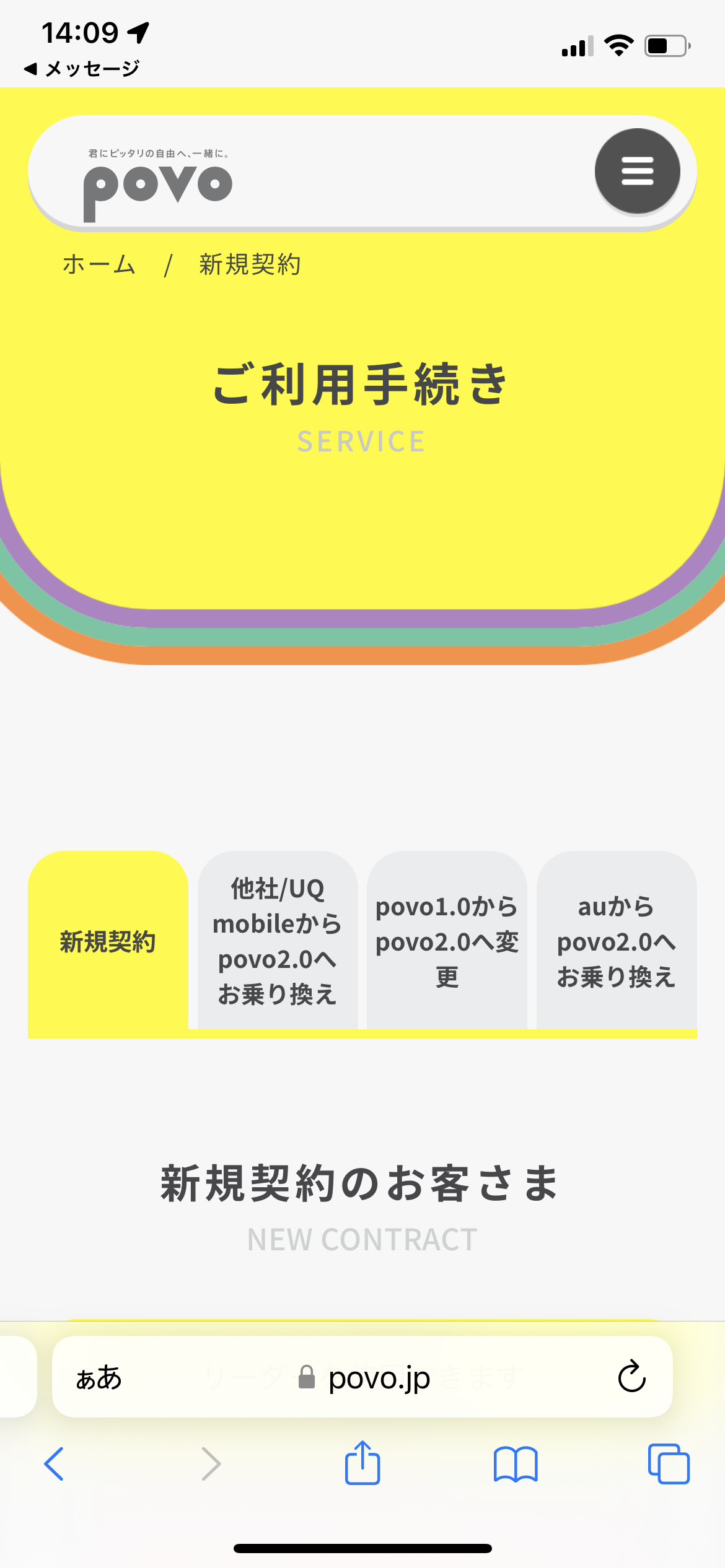The image size is (725, 1568).
Task: Go back to the previous page
Action: 54,1464
